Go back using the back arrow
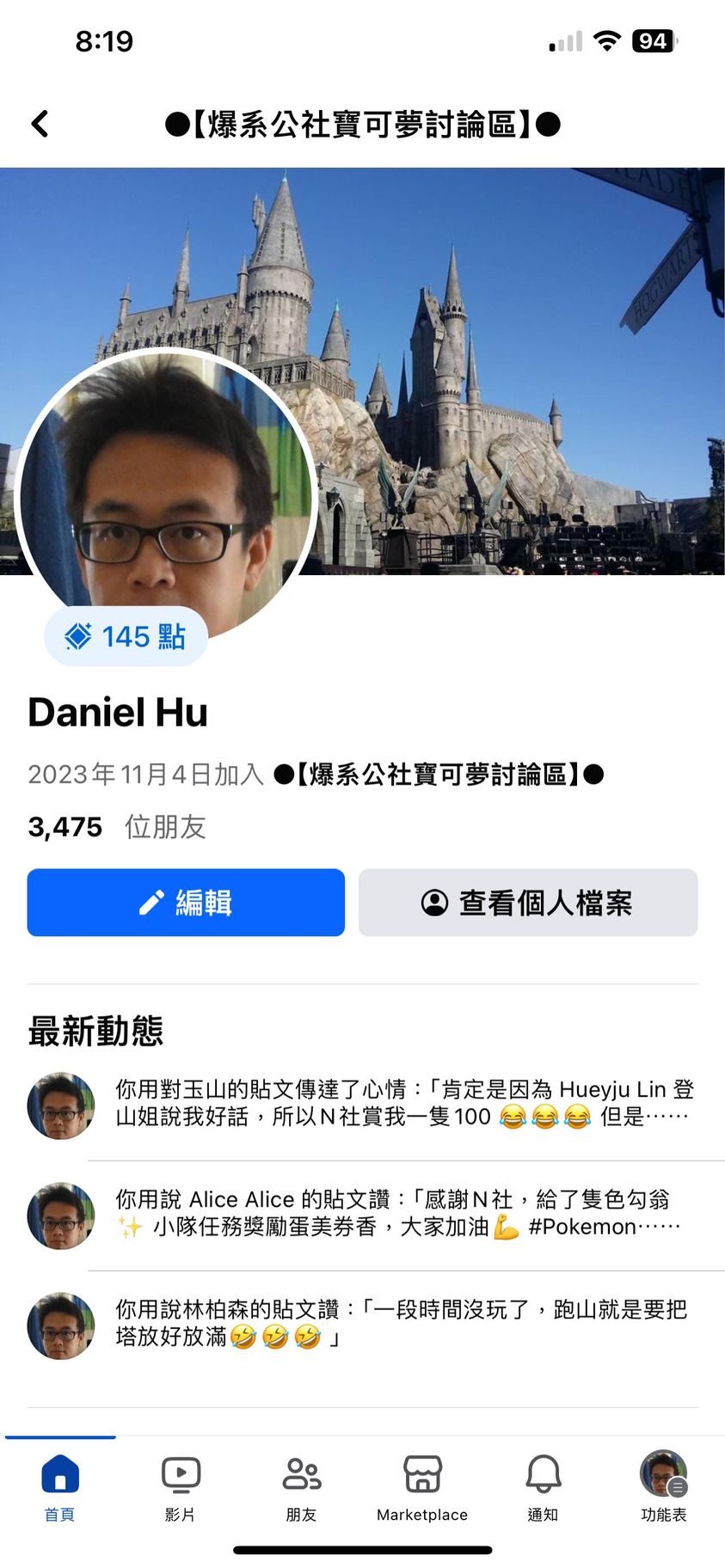725x1568 pixels. coord(40,125)
